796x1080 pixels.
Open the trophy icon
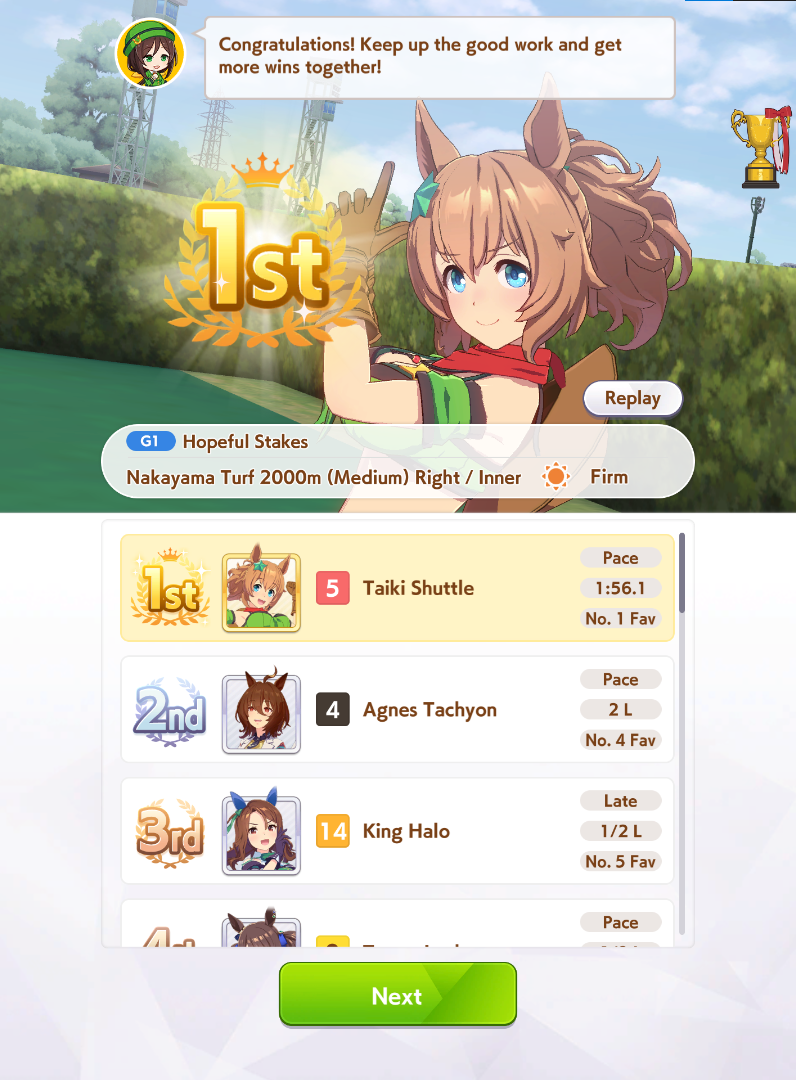pyautogui.click(x=759, y=148)
